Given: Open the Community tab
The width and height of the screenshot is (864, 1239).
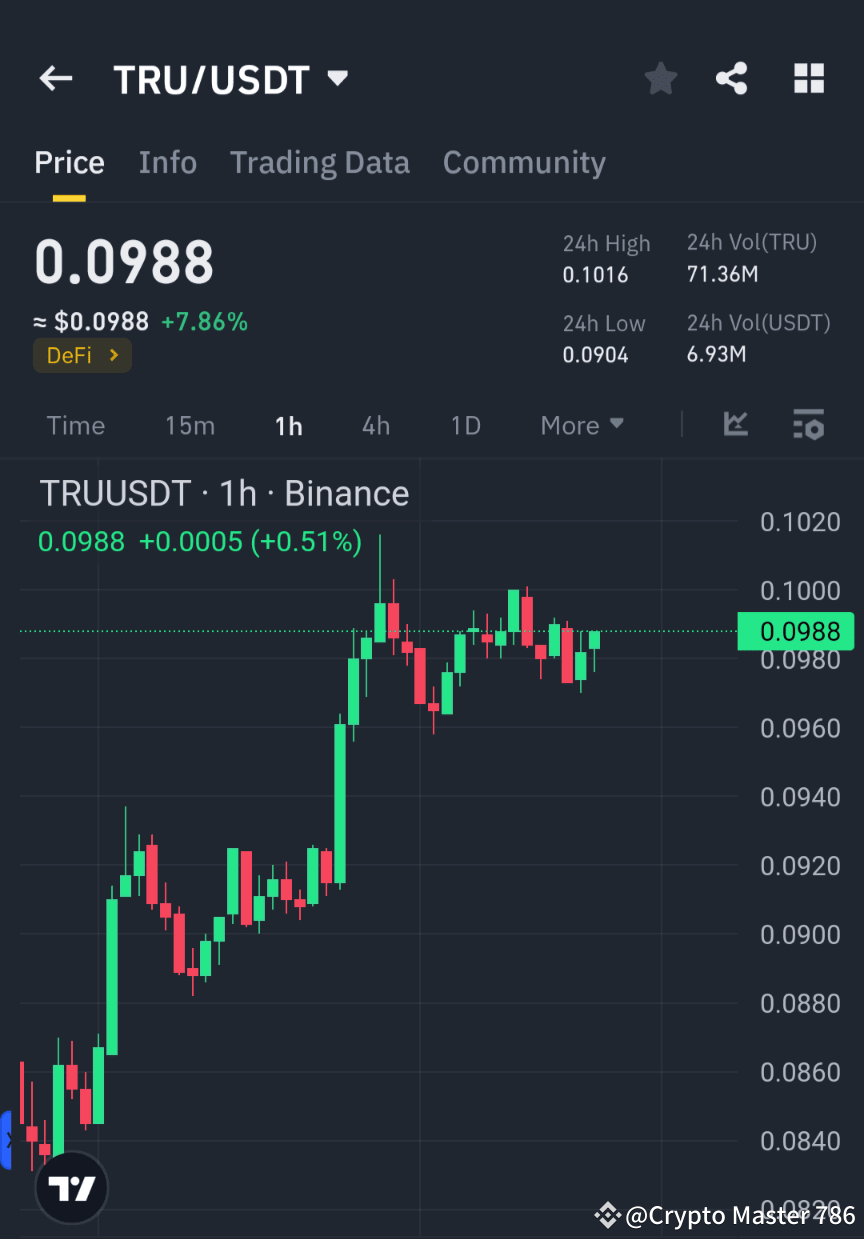Looking at the screenshot, I should tap(524, 162).
